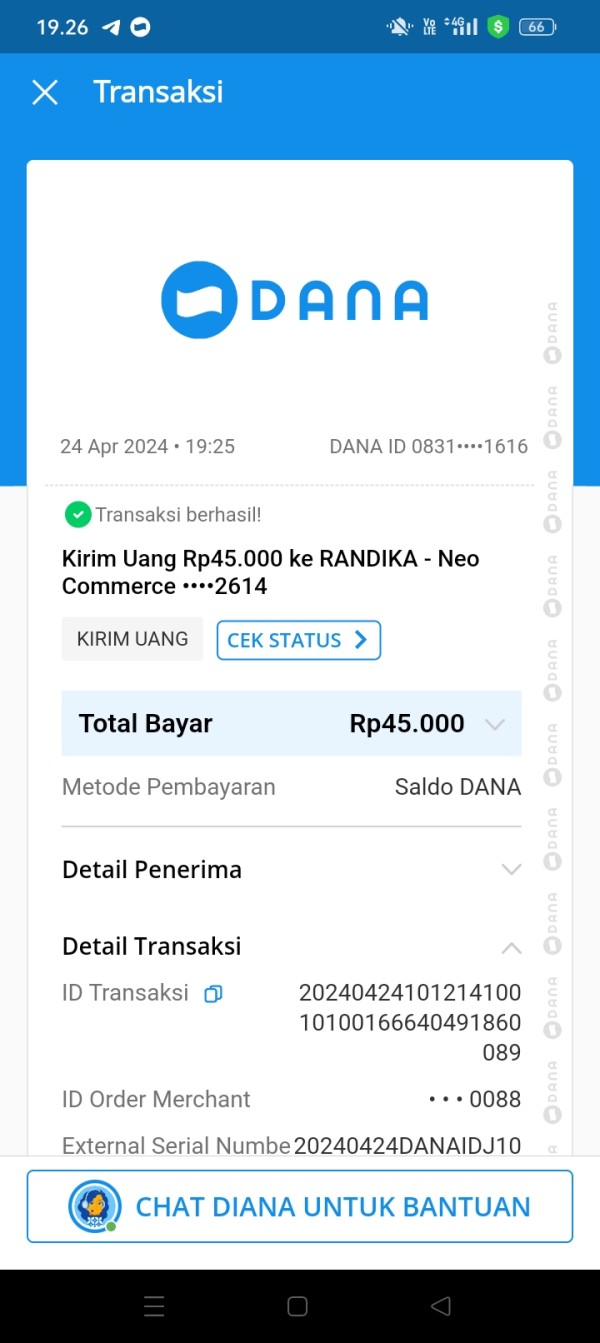
Task: Close the Transaksi screen
Action: pyautogui.click(x=45, y=93)
